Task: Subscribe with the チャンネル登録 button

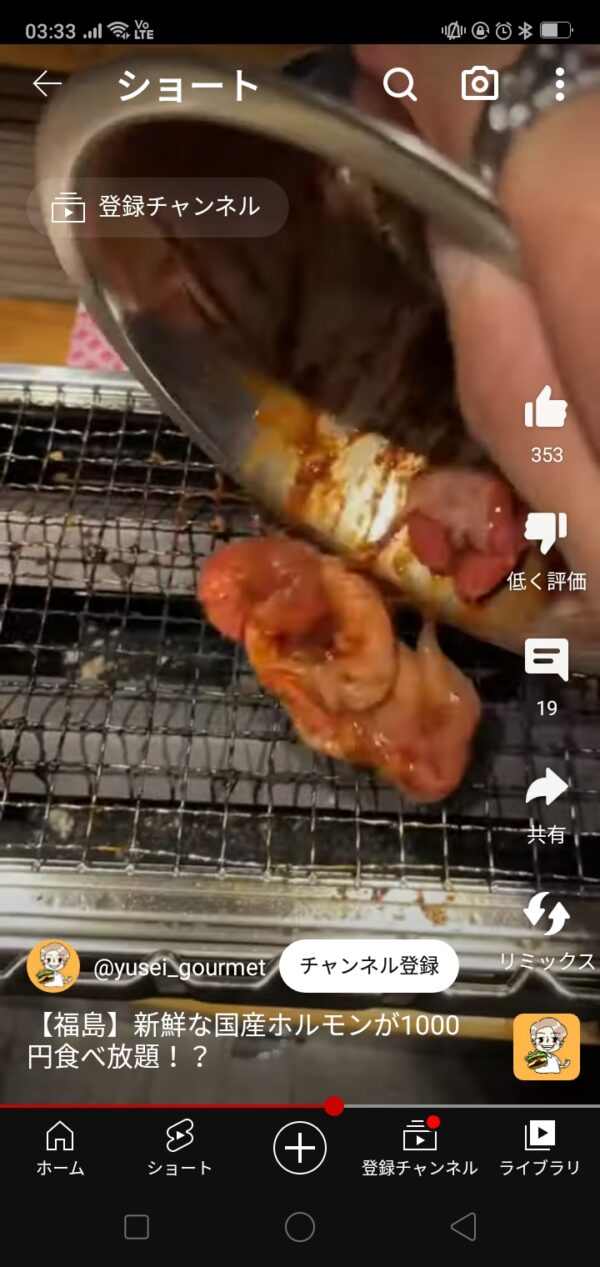Action: (x=369, y=966)
